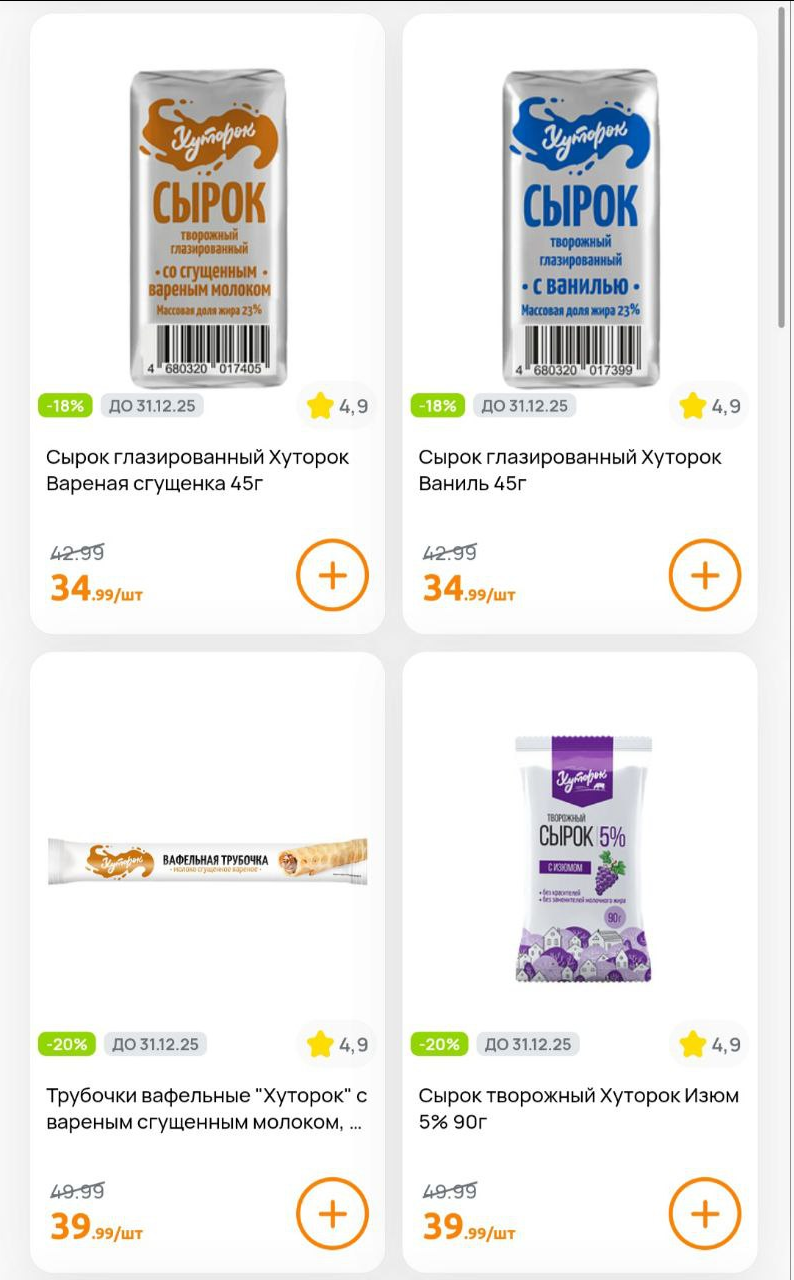Add Хуторок Вареная сгущенка сырок to cart

(x=332, y=575)
